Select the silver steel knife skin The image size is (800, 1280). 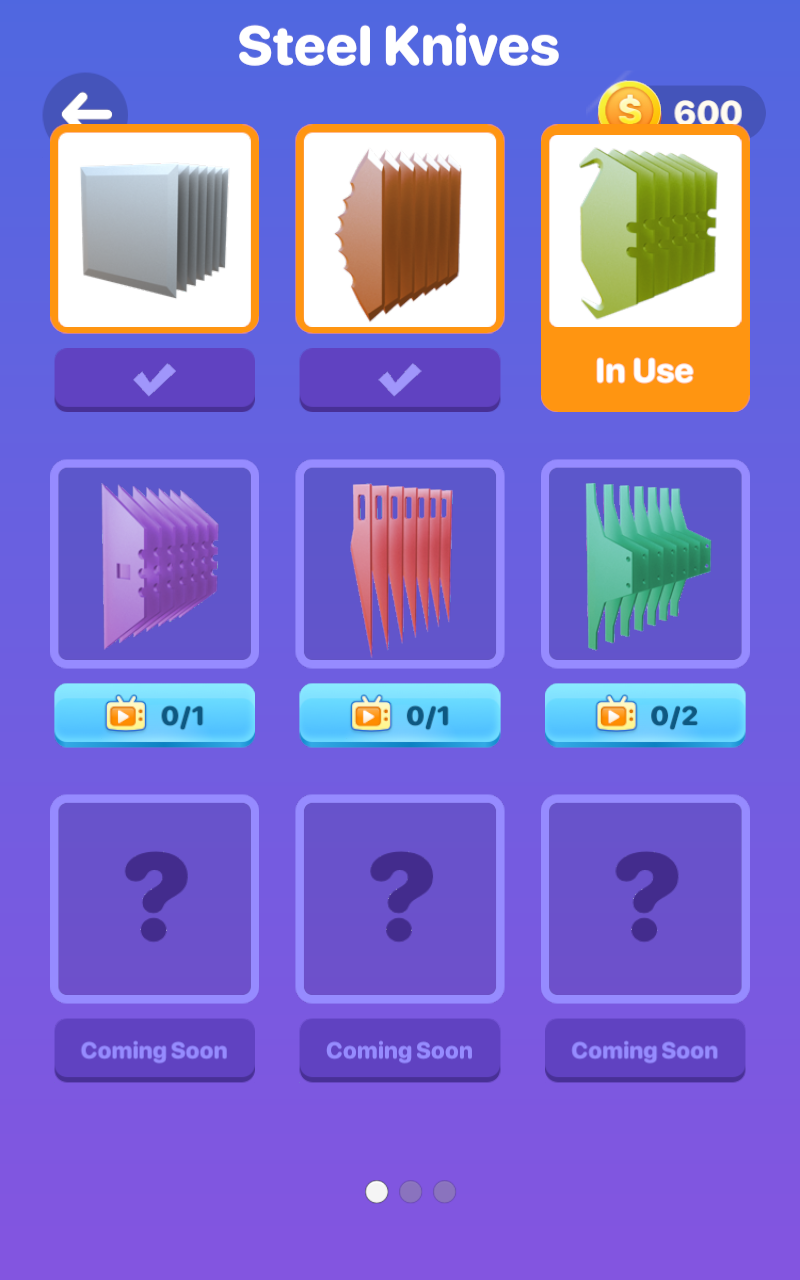154,229
